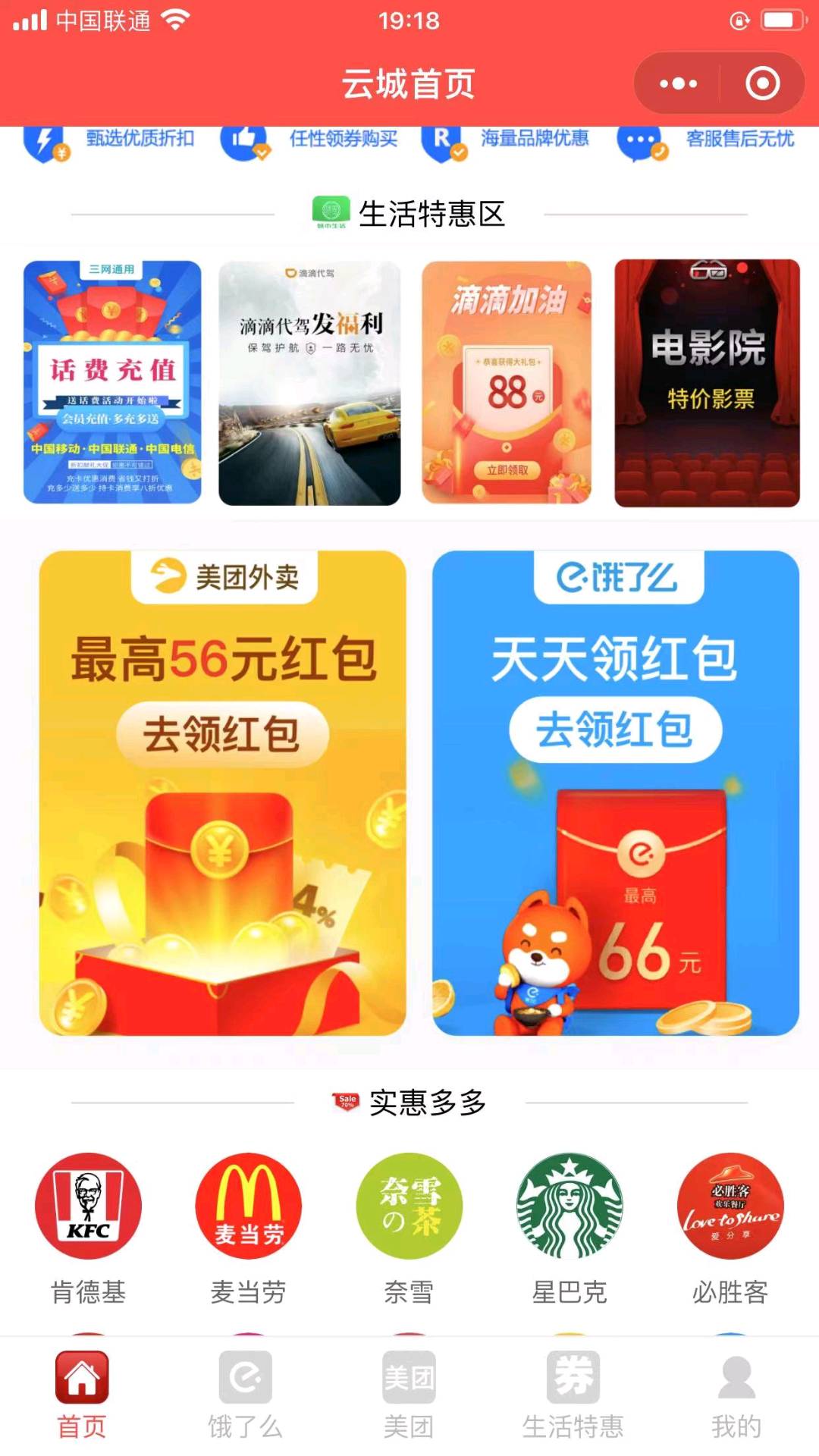Image resolution: width=819 pixels, height=1456 pixels.
Task: Claim the 饿了么 daily red packet
Action: point(616,793)
